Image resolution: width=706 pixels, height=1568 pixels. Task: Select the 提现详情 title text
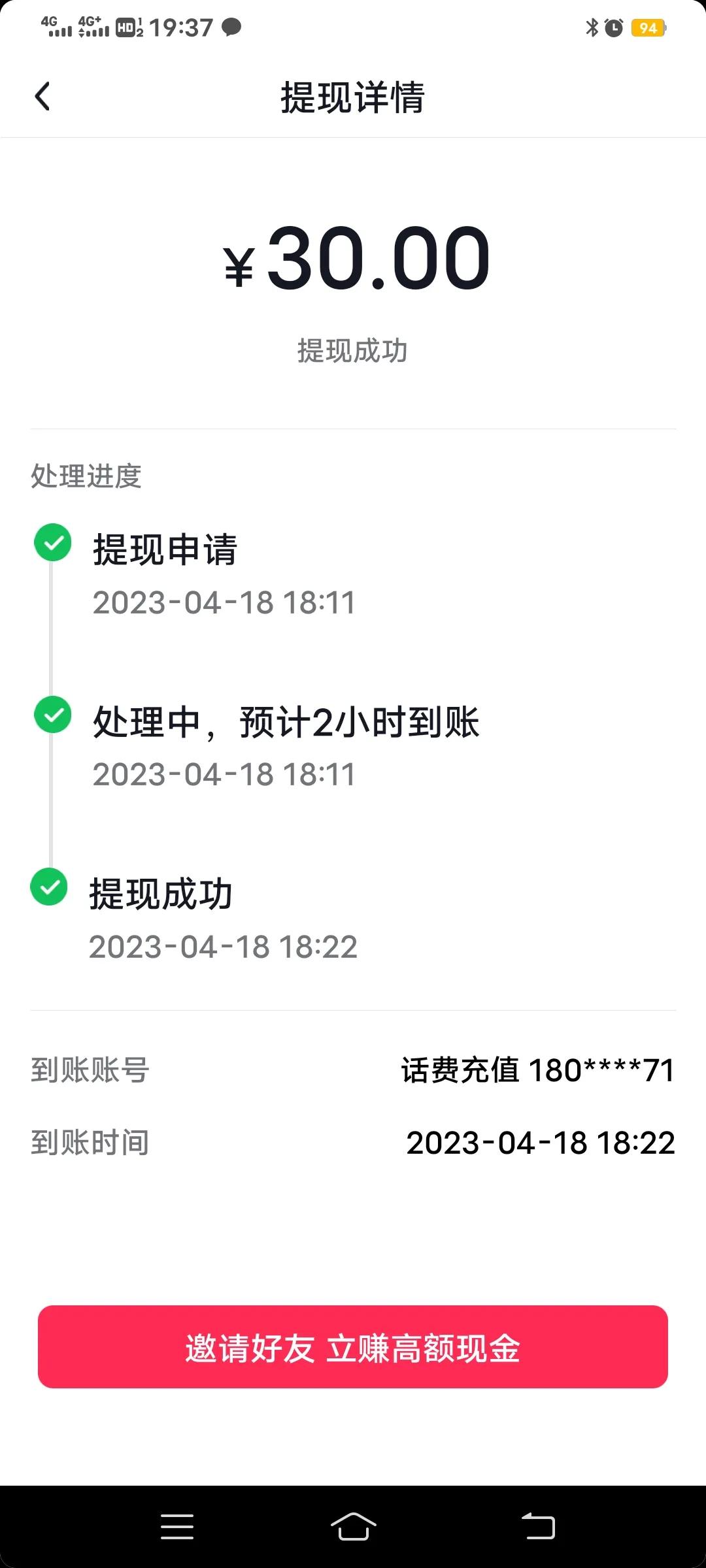pyautogui.click(x=353, y=95)
